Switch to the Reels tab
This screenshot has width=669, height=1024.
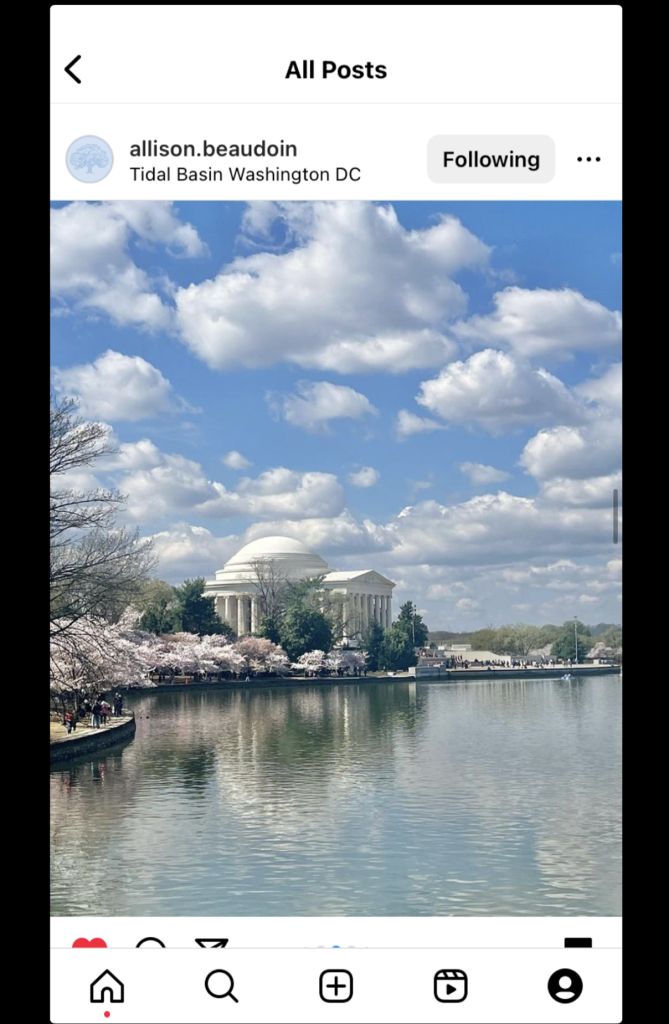[450, 986]
